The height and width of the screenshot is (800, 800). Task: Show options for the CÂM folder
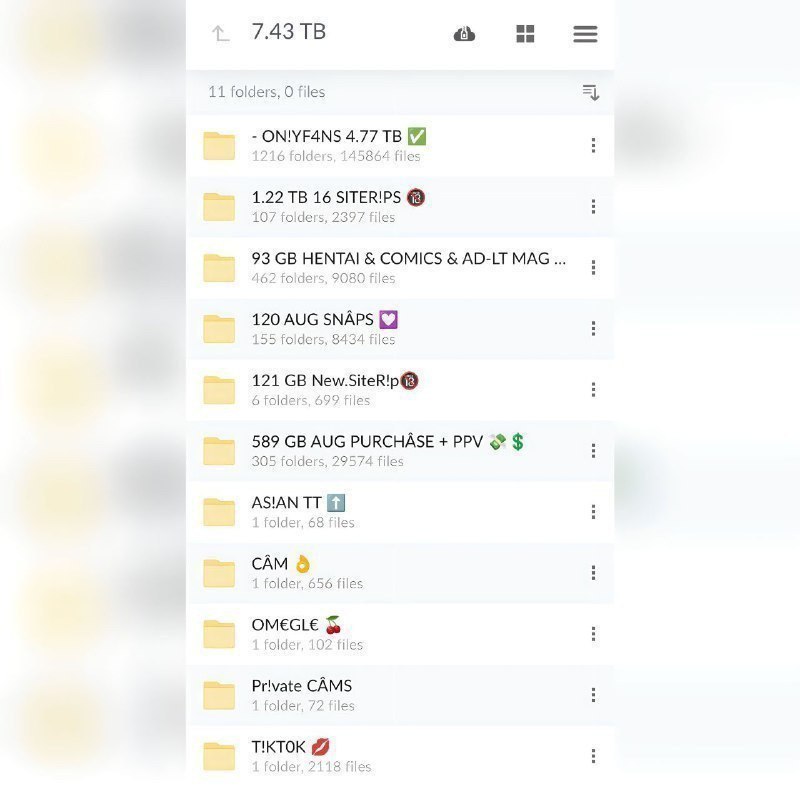pos(593,573)
